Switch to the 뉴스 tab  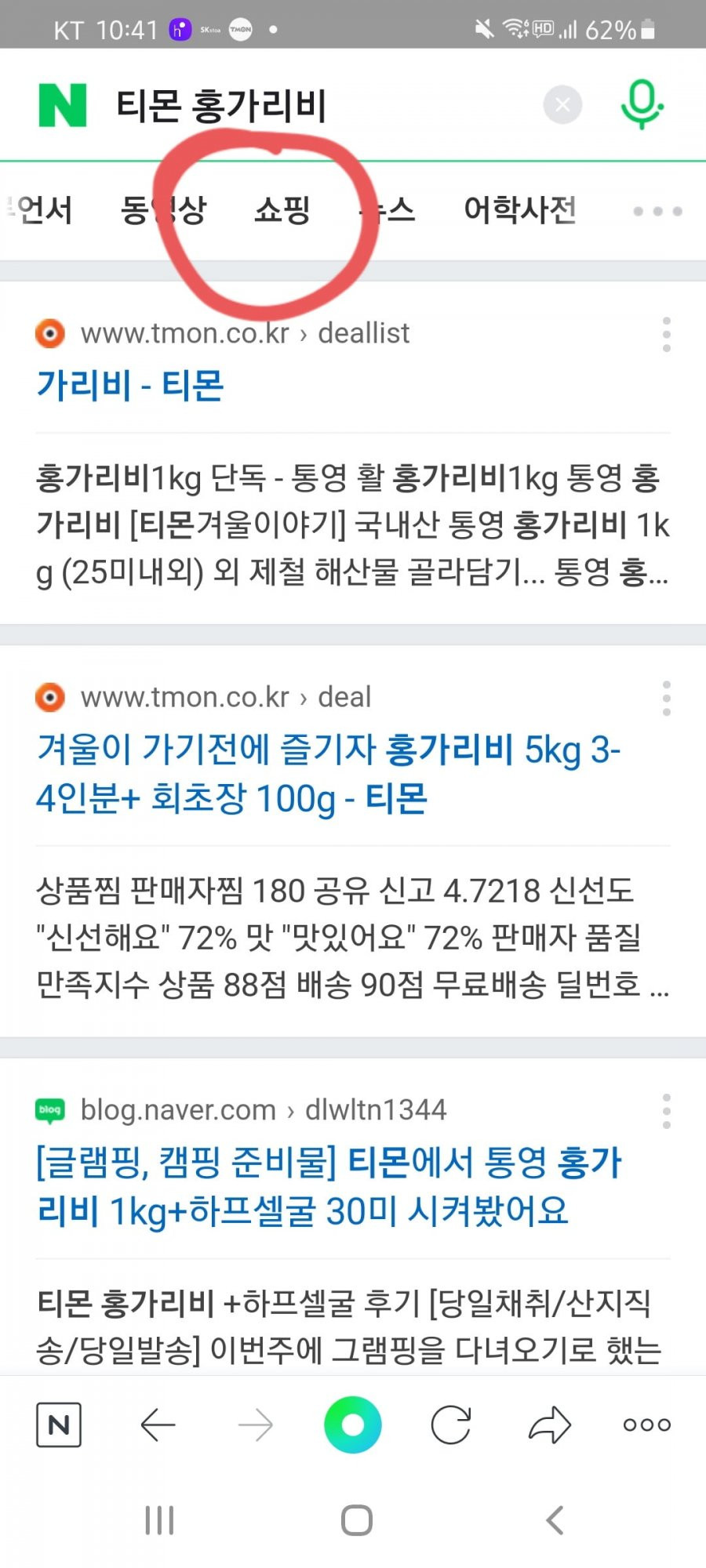pos(388,210)
